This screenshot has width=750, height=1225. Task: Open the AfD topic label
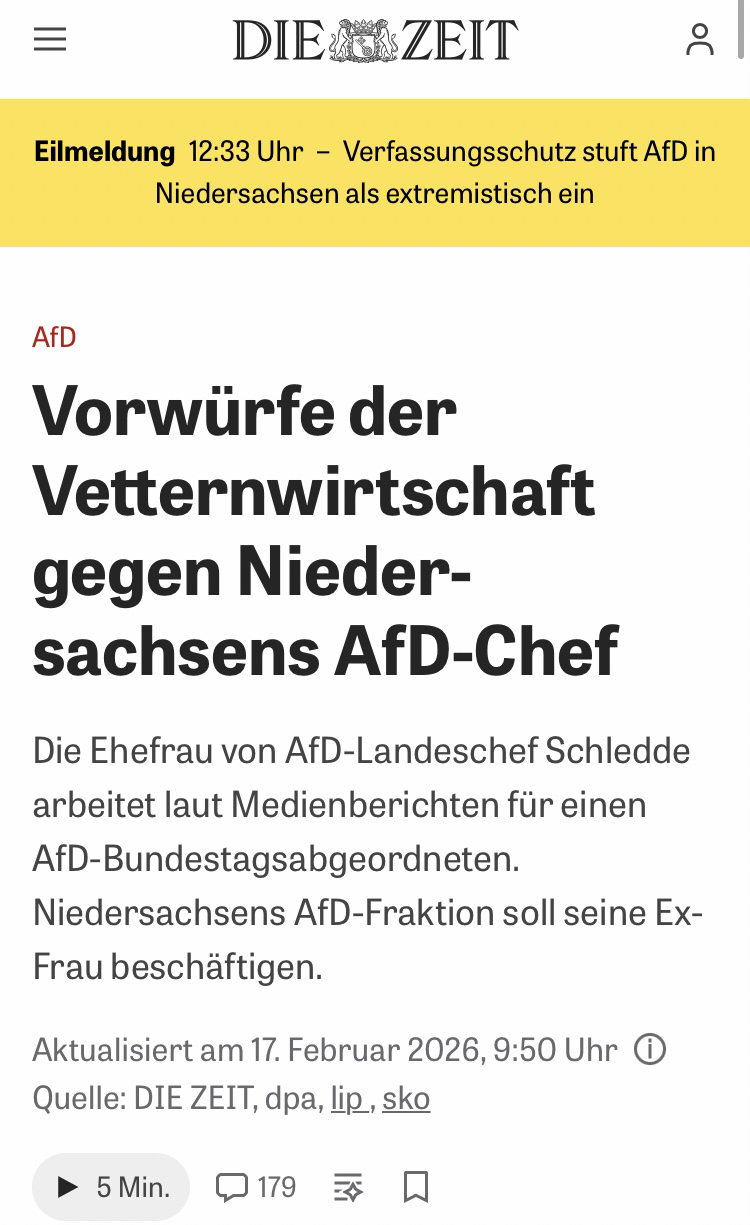coord(54,337)
